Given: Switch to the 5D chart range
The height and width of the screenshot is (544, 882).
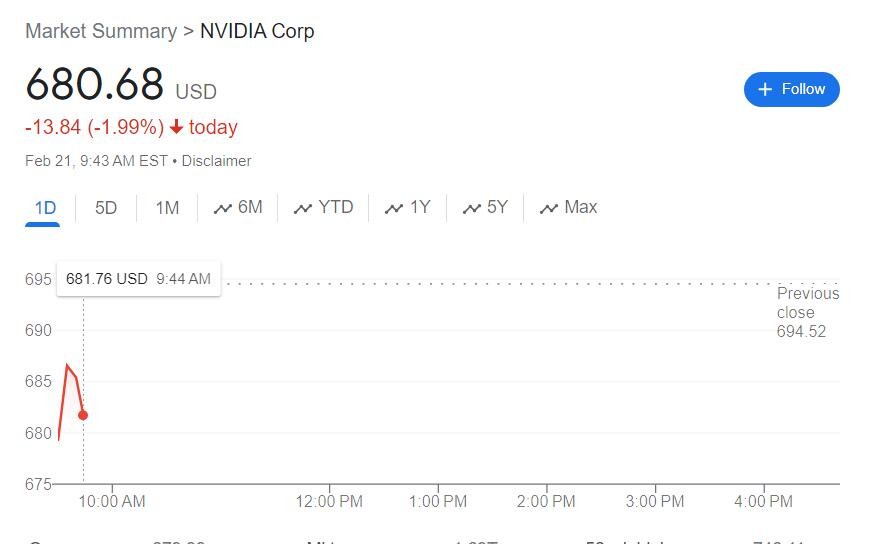Looking at the screenshot, I should 106,208.
